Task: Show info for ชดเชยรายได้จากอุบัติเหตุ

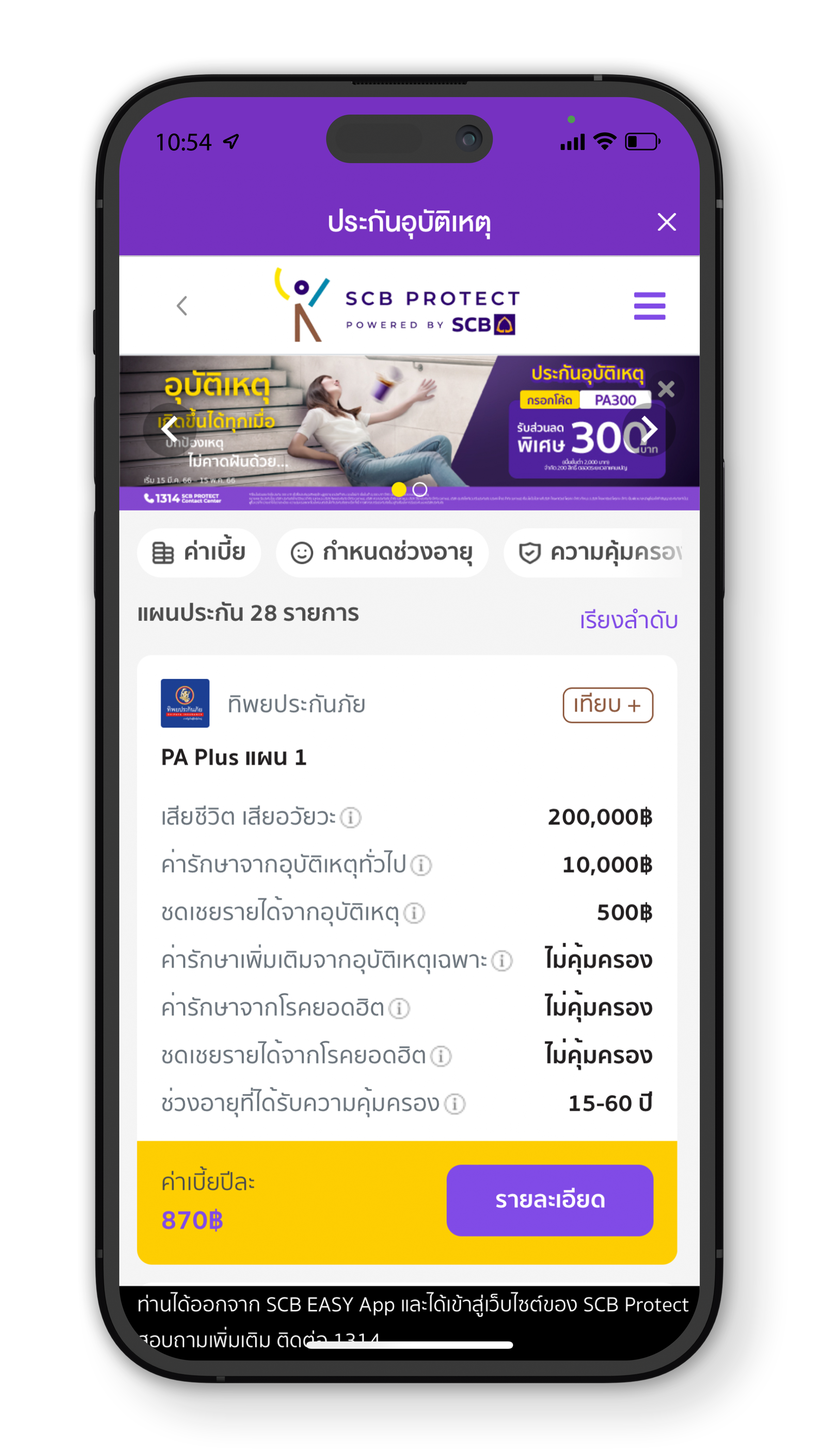Action: (414, 913)
